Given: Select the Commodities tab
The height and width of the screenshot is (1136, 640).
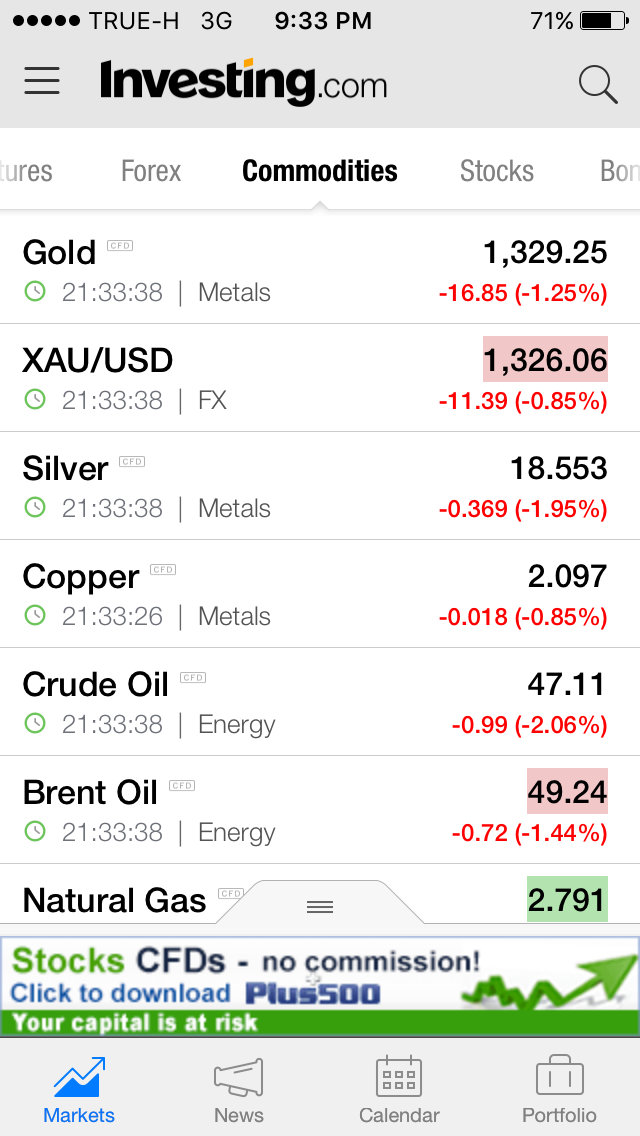Looking at the screenshot, I should [320, 171].
